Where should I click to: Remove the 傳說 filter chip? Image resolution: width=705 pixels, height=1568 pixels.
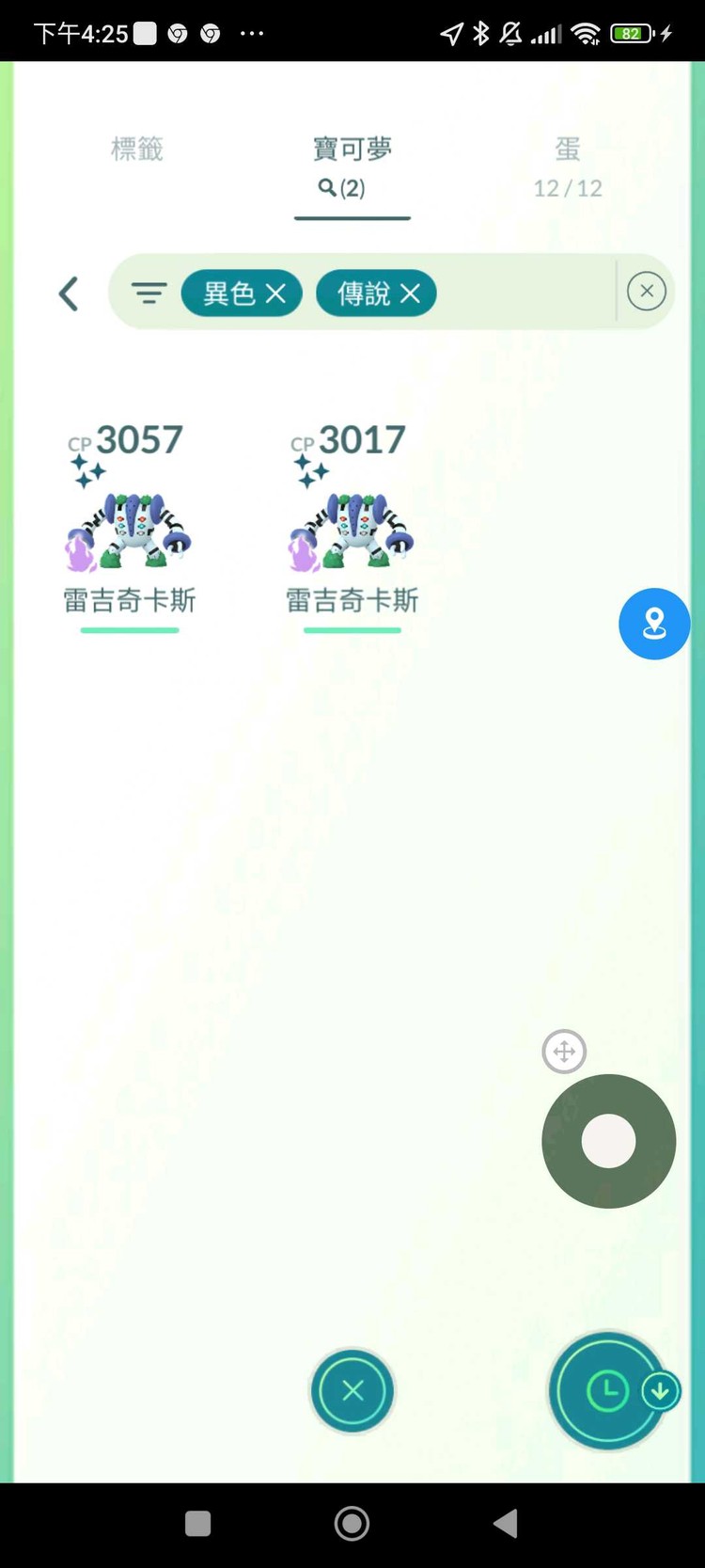coord(410,293)
